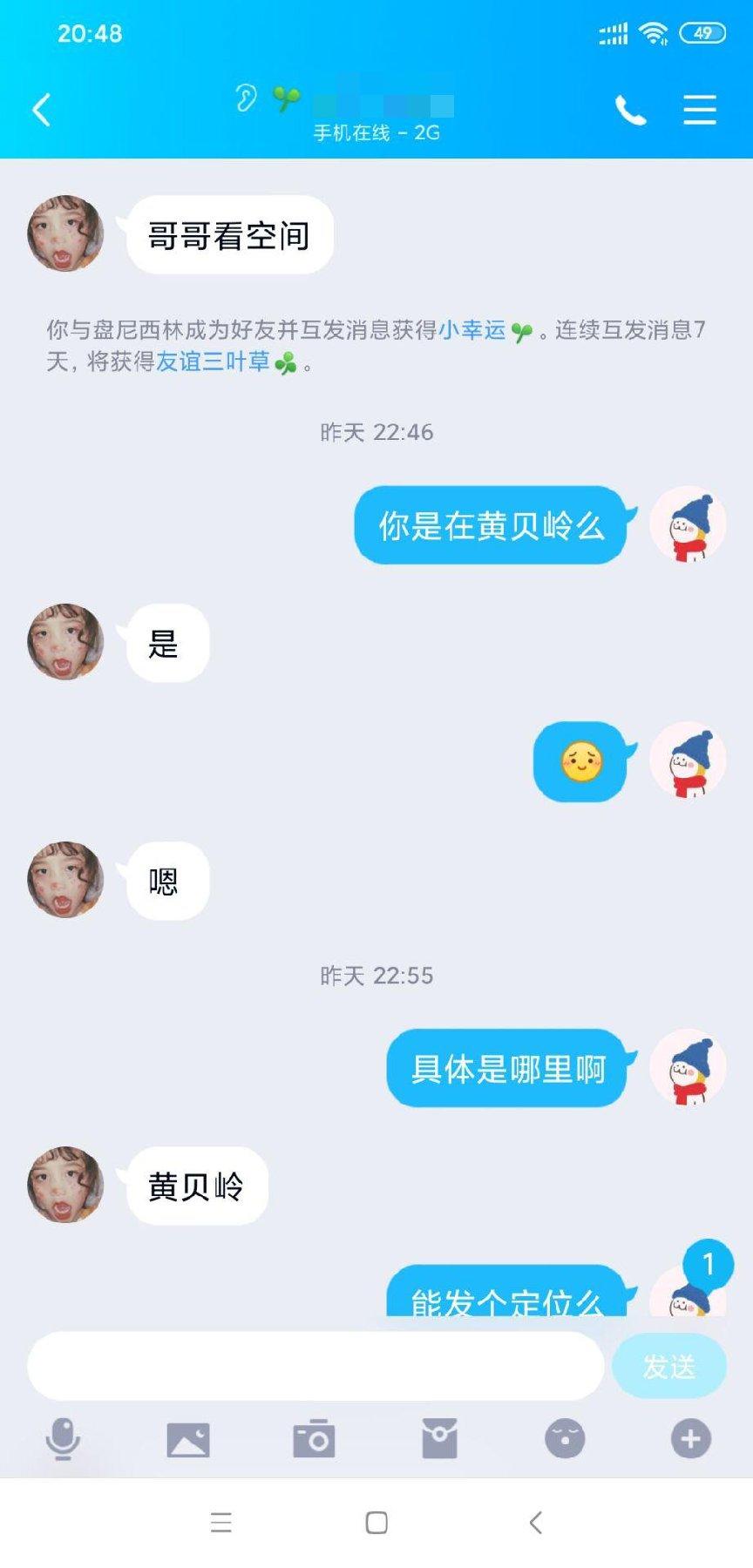Record a voice message with microphone

pos(63,1439)
